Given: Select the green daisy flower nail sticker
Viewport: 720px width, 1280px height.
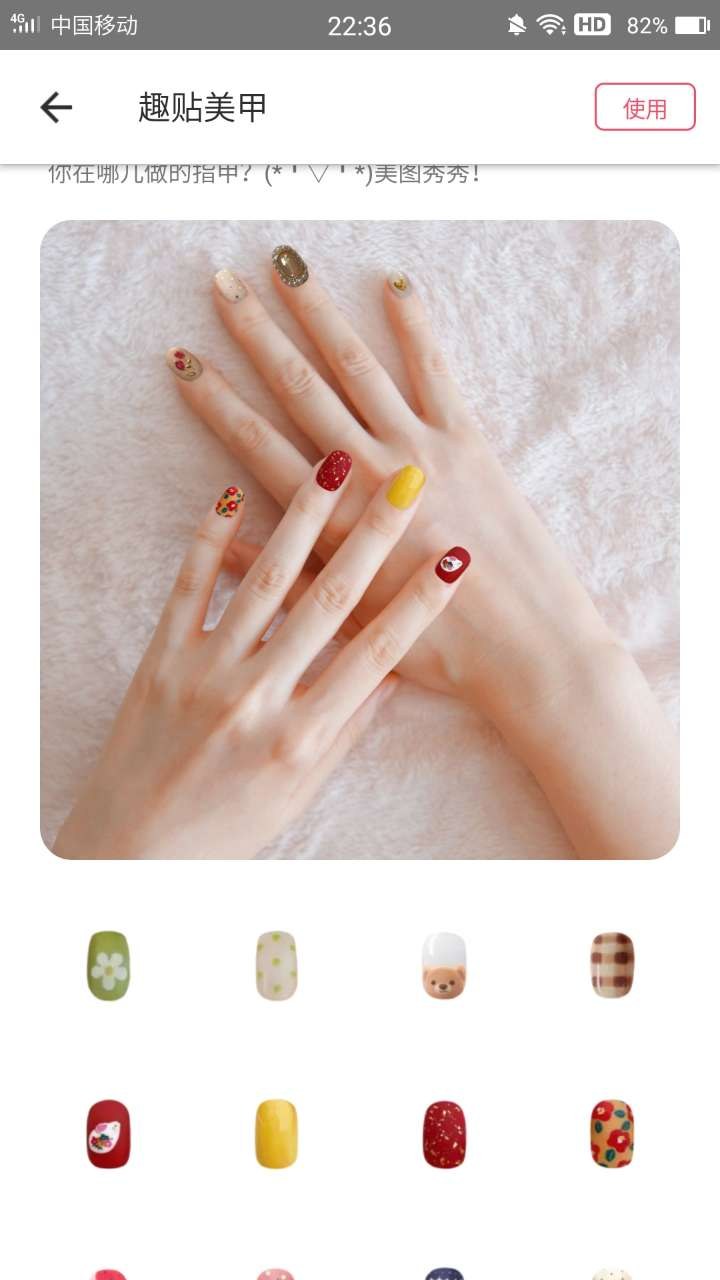Looking at the screenshot, I should point(108,966).
